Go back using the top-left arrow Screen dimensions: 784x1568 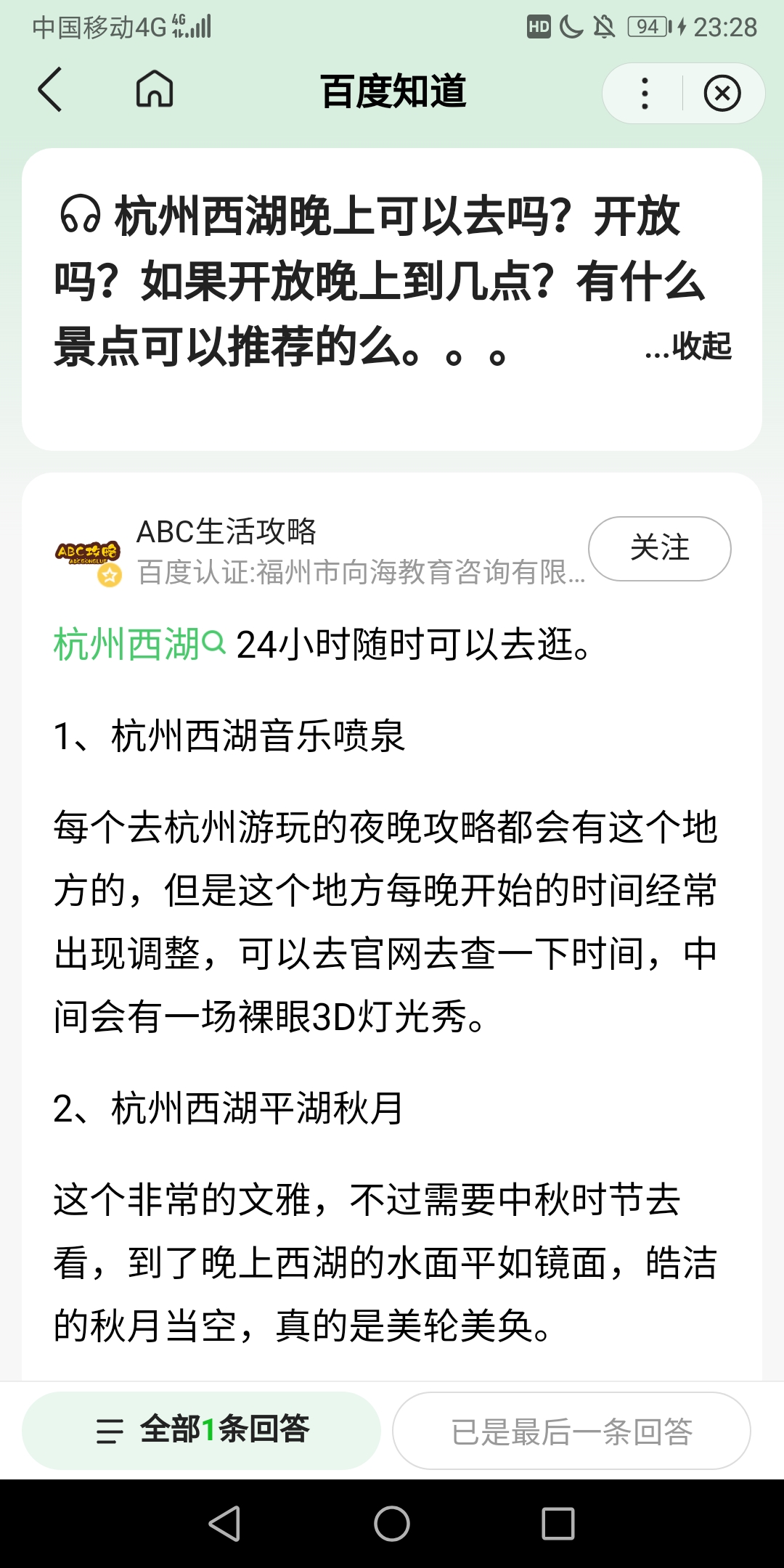pos(49,90)
